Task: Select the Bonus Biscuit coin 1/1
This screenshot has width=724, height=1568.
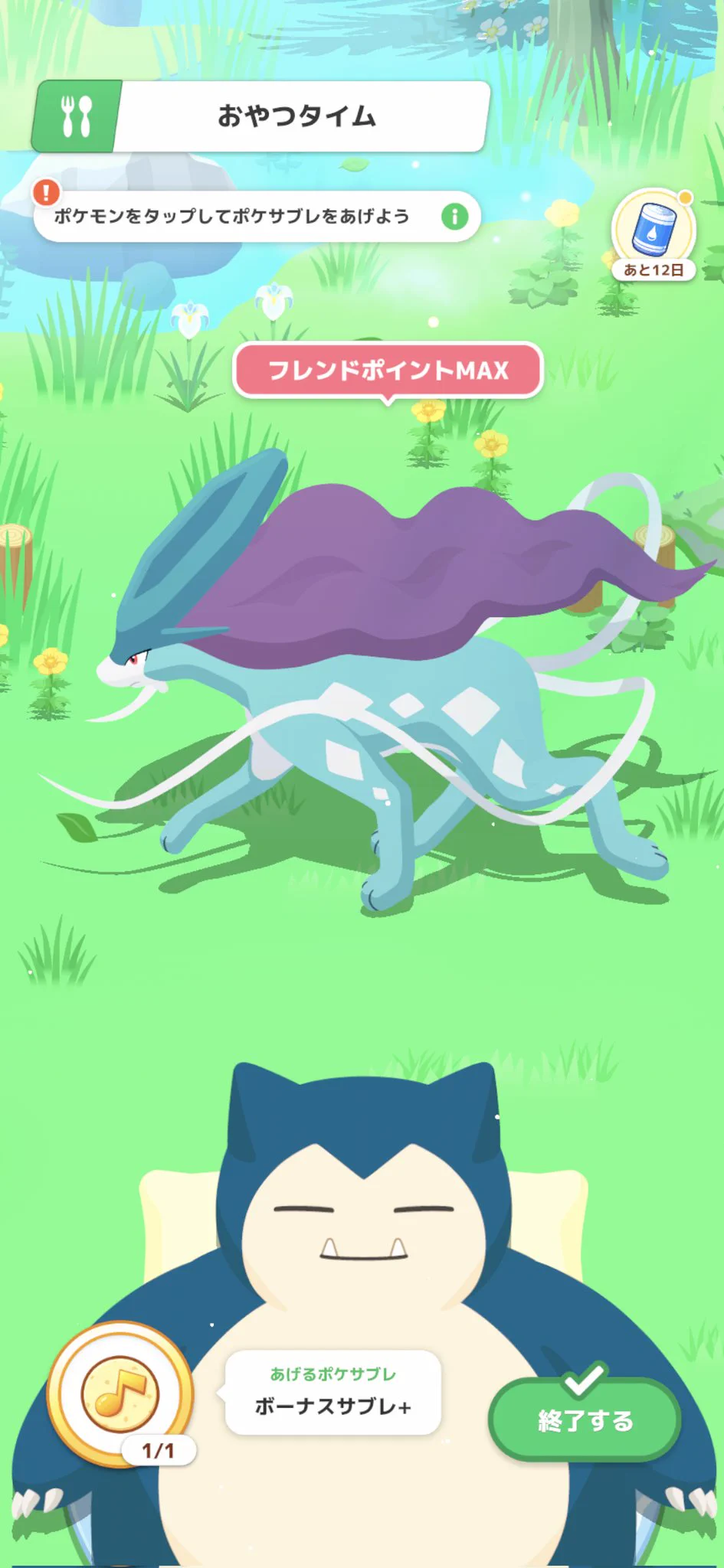Action: click(120, 1392)
